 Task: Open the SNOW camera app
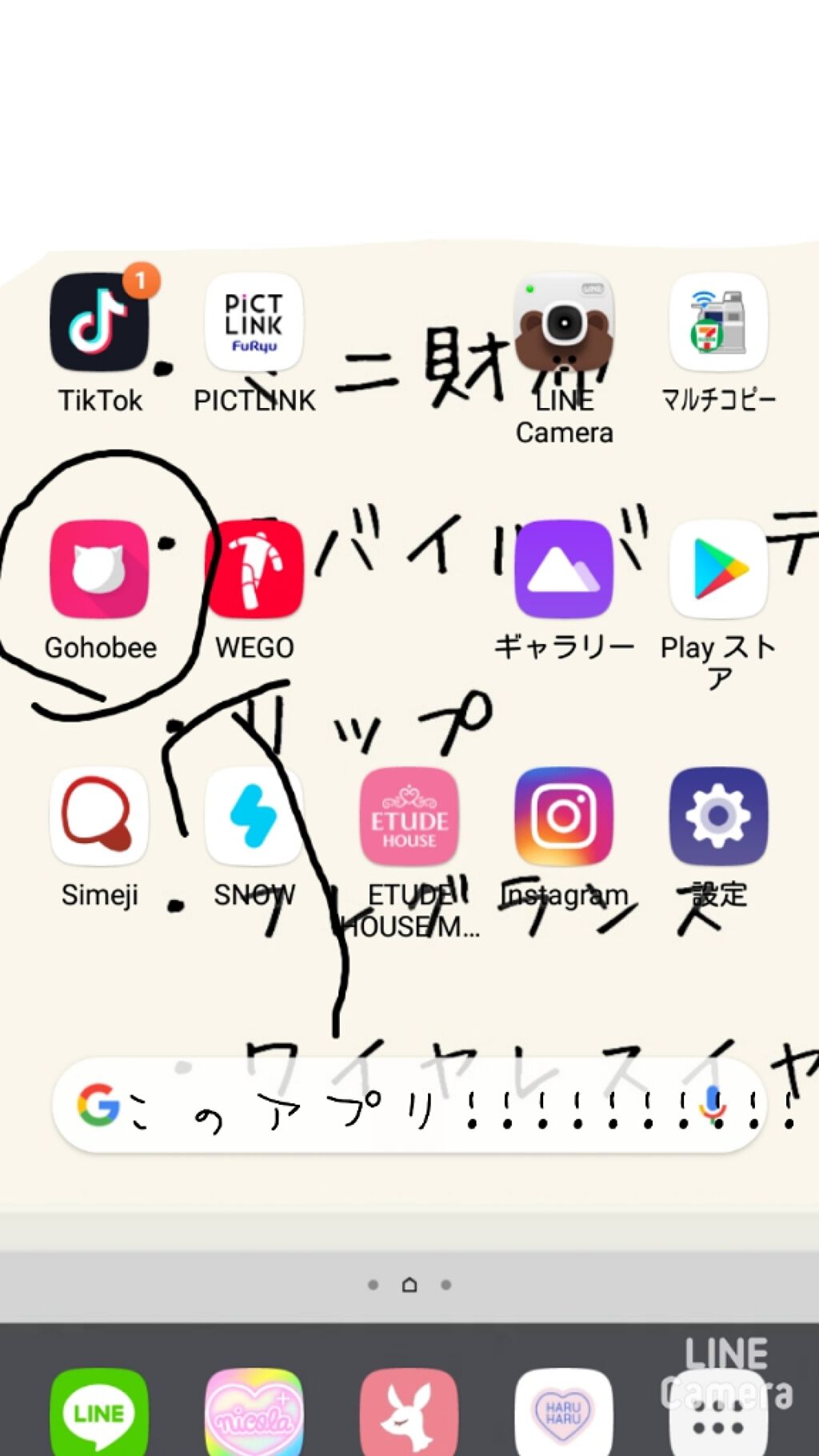254,816
